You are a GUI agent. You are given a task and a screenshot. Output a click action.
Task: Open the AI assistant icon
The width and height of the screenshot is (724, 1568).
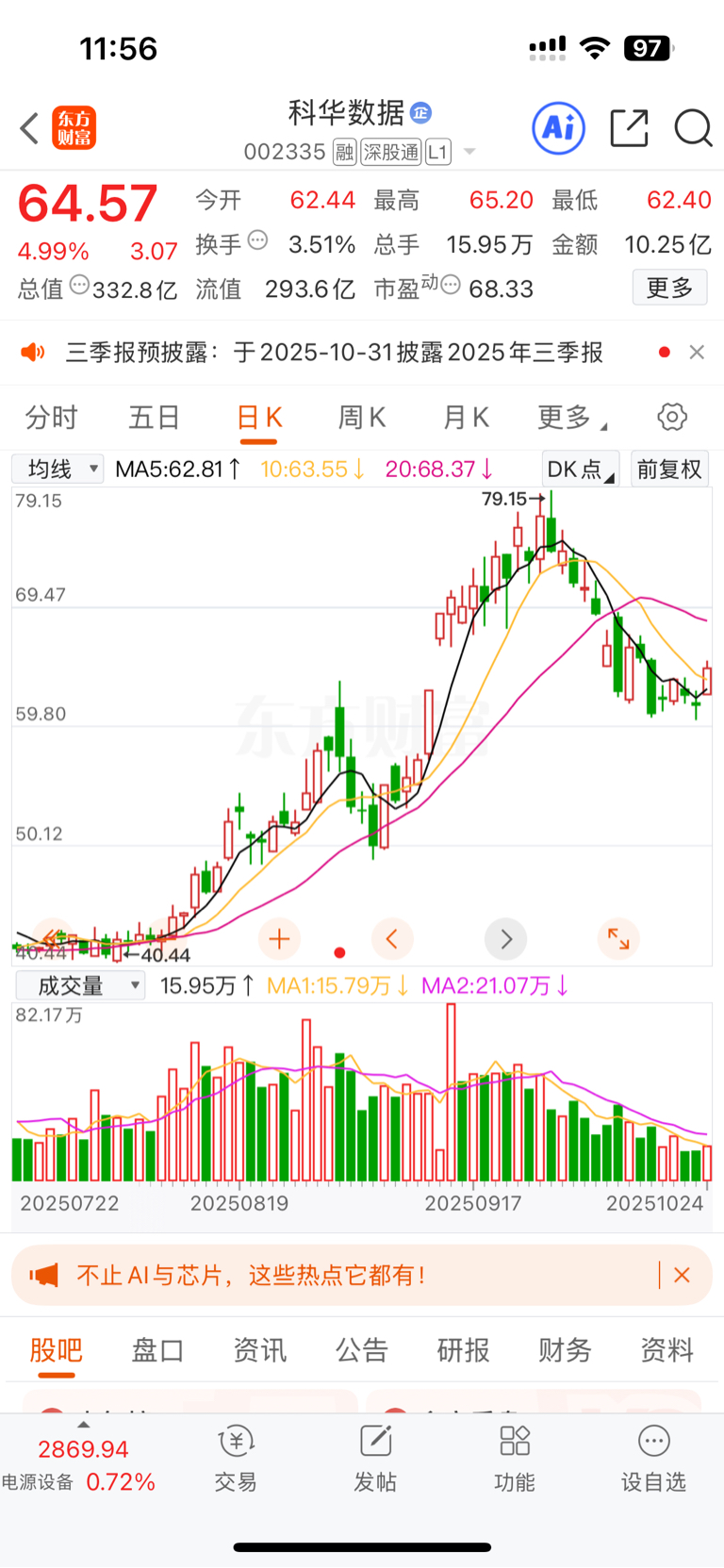click(x=559, y=127)
